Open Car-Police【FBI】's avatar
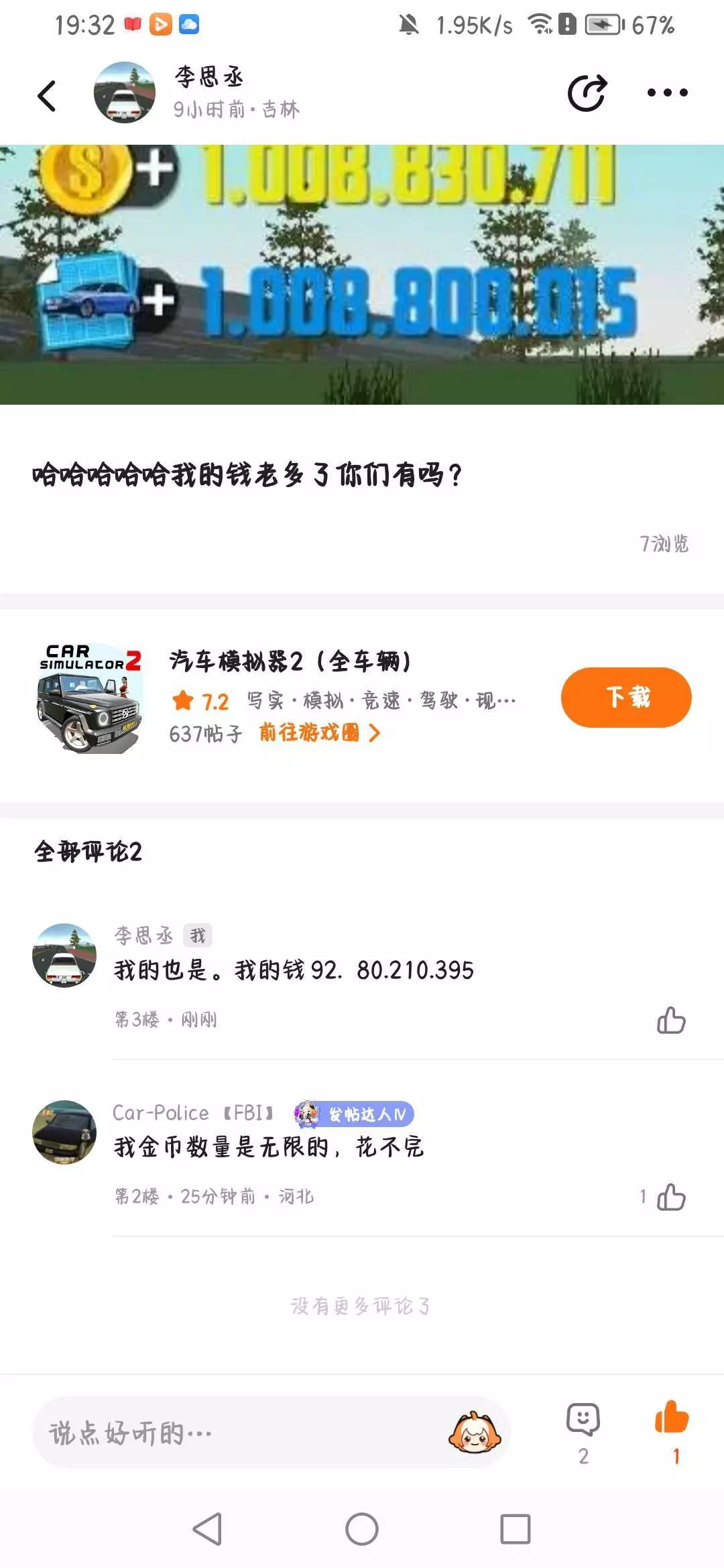 tap(64, 1132)
